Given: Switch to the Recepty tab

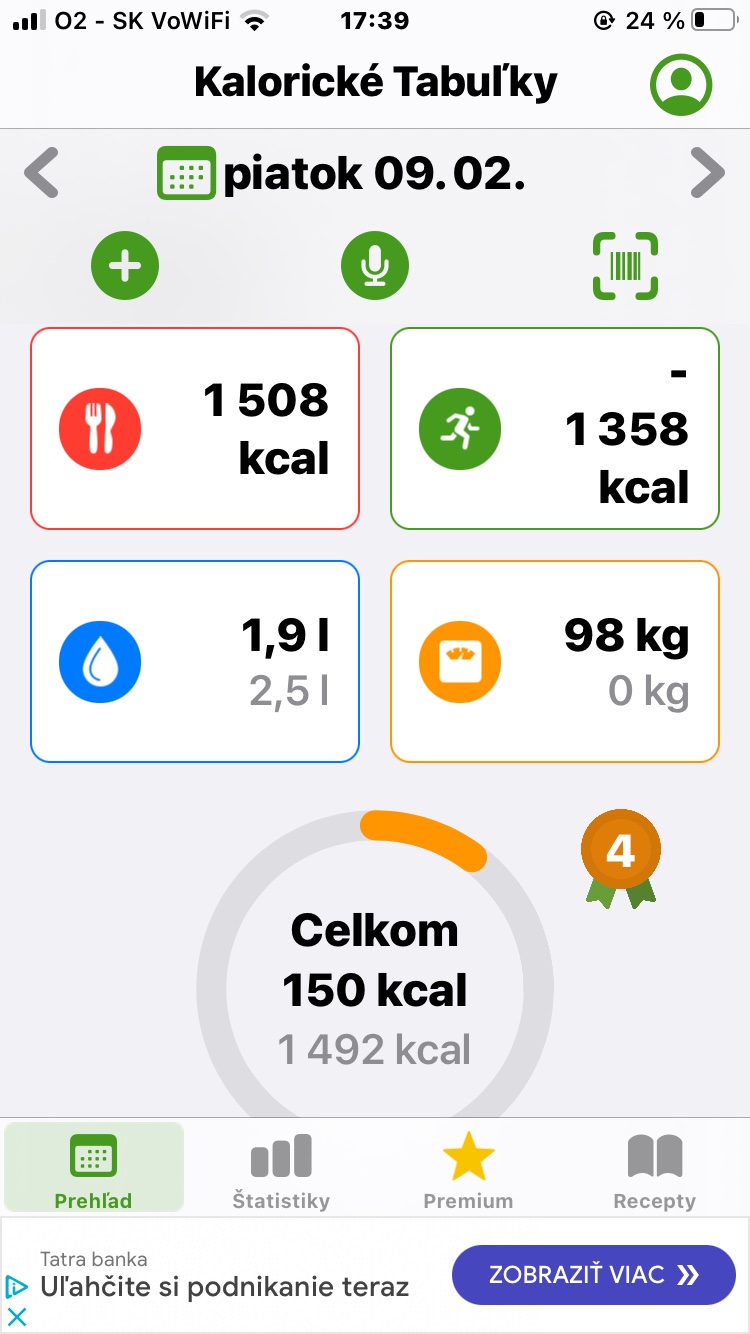Looking at the screenshot, I should [x=655, y=1168].
